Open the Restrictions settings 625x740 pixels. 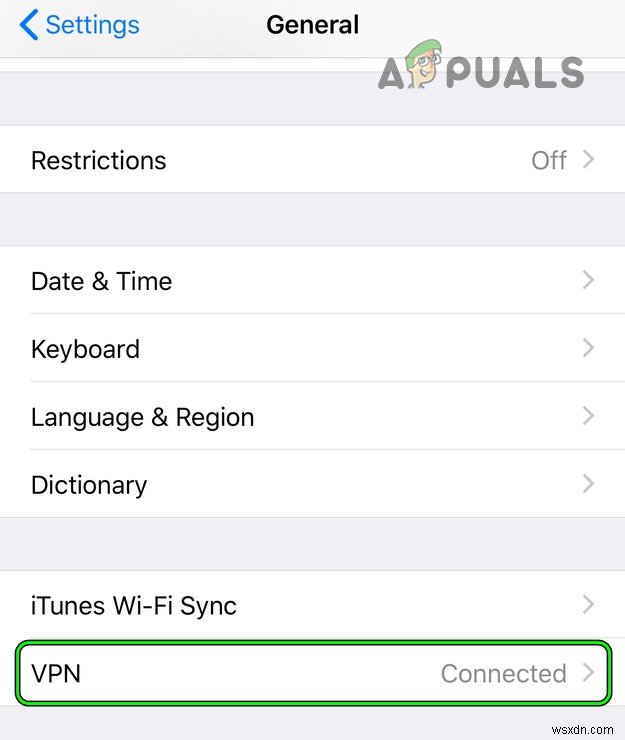tap(312, 160)
